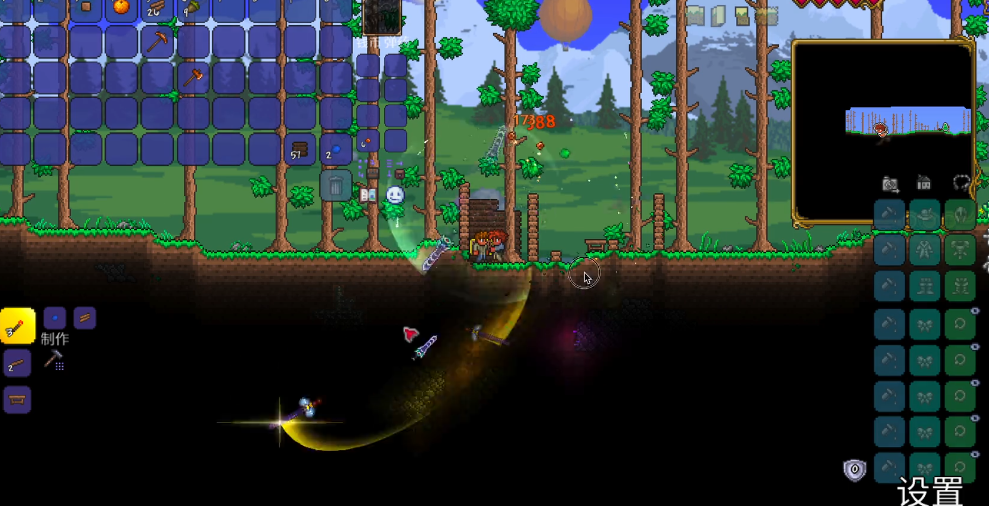Tap the minimap rotate arrows icon
989x506 pixels.
point(962,184)
